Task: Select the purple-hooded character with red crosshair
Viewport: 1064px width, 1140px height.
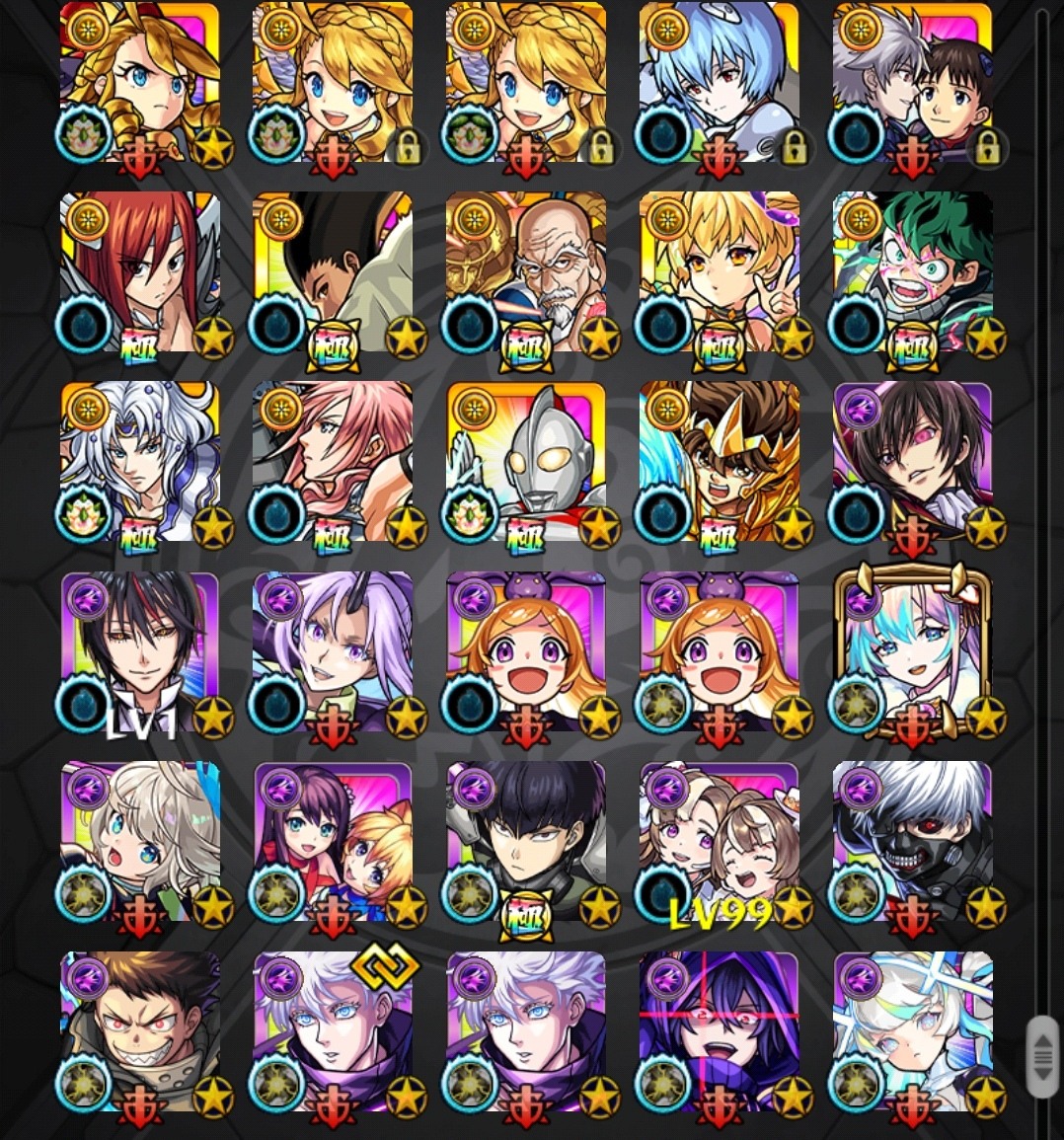Action: 720,1031
